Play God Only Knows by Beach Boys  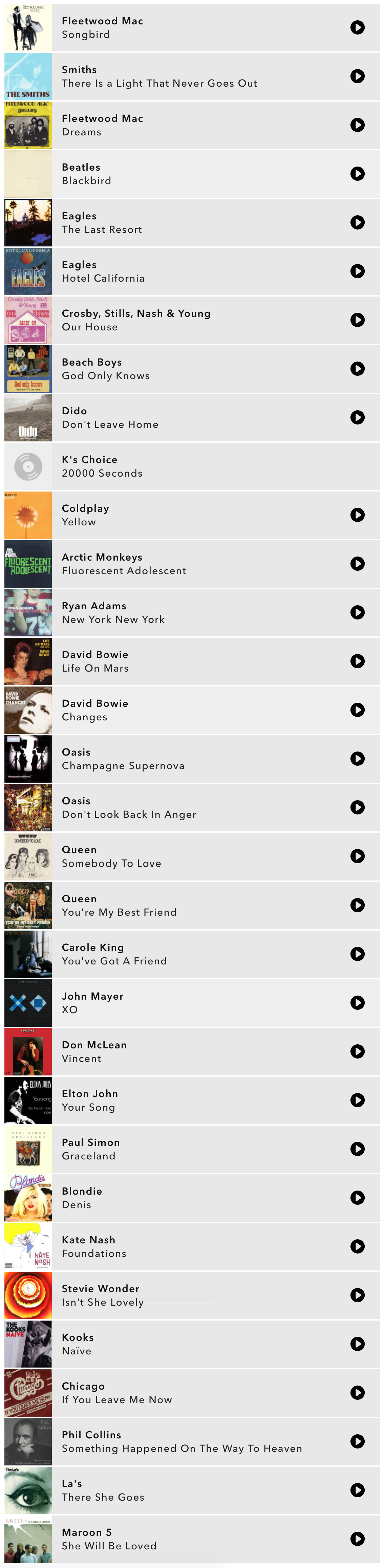(x=357, y=368)
